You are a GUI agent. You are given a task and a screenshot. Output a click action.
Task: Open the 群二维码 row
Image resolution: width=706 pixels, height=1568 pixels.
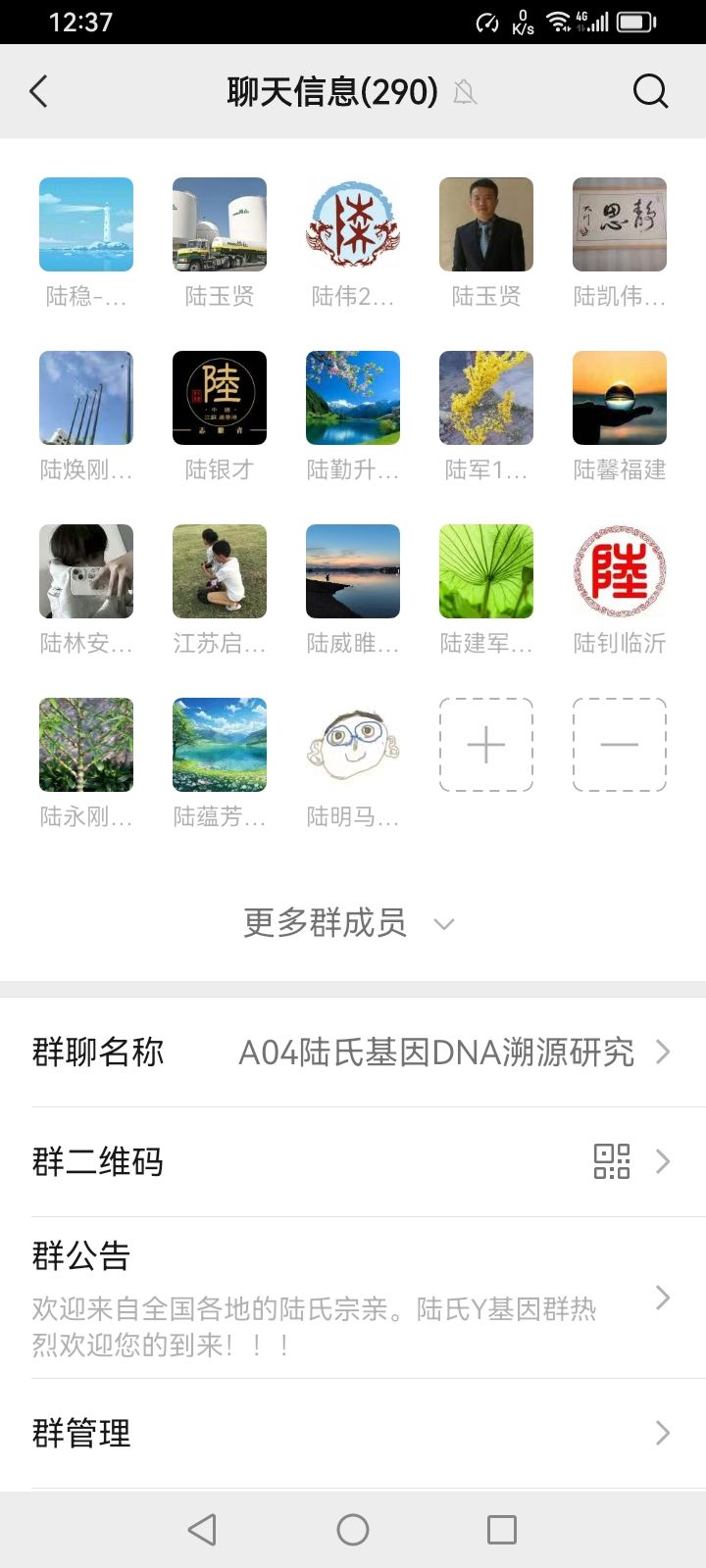353,1162
